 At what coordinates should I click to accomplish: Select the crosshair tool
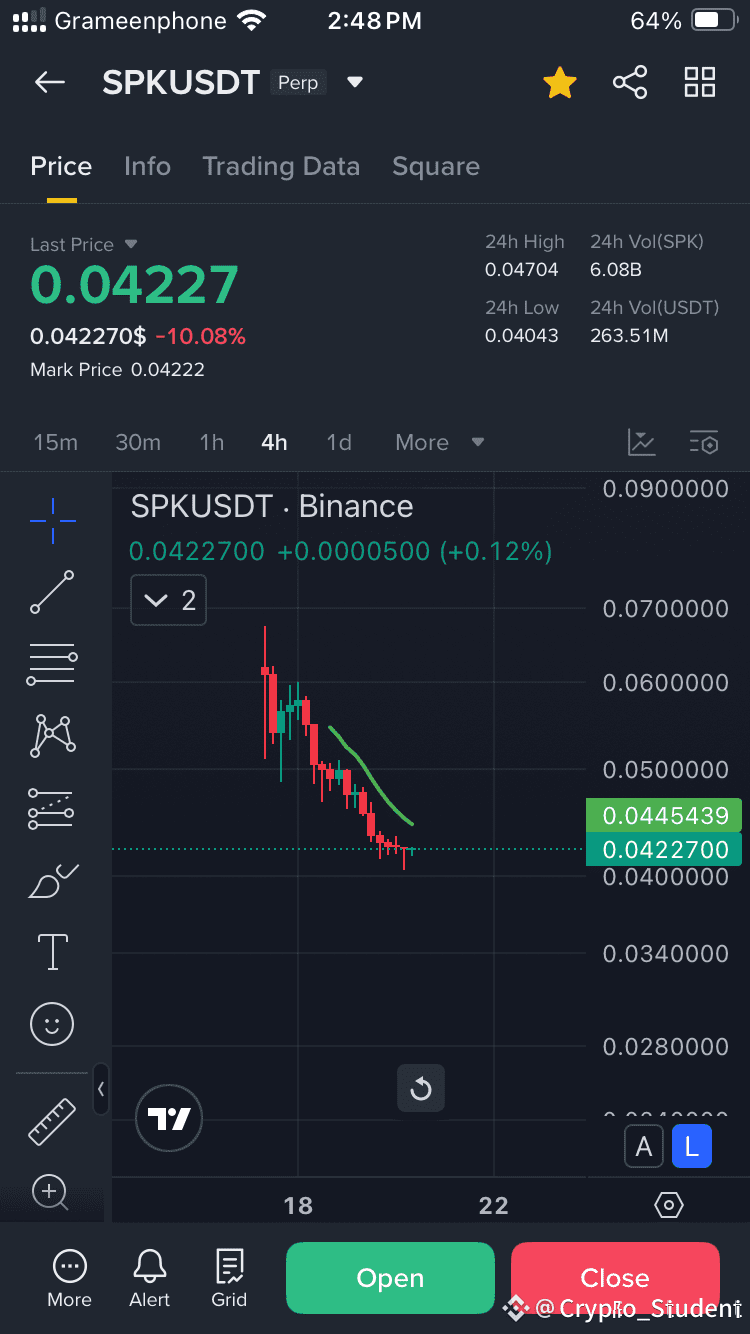(x=51, y=520)
